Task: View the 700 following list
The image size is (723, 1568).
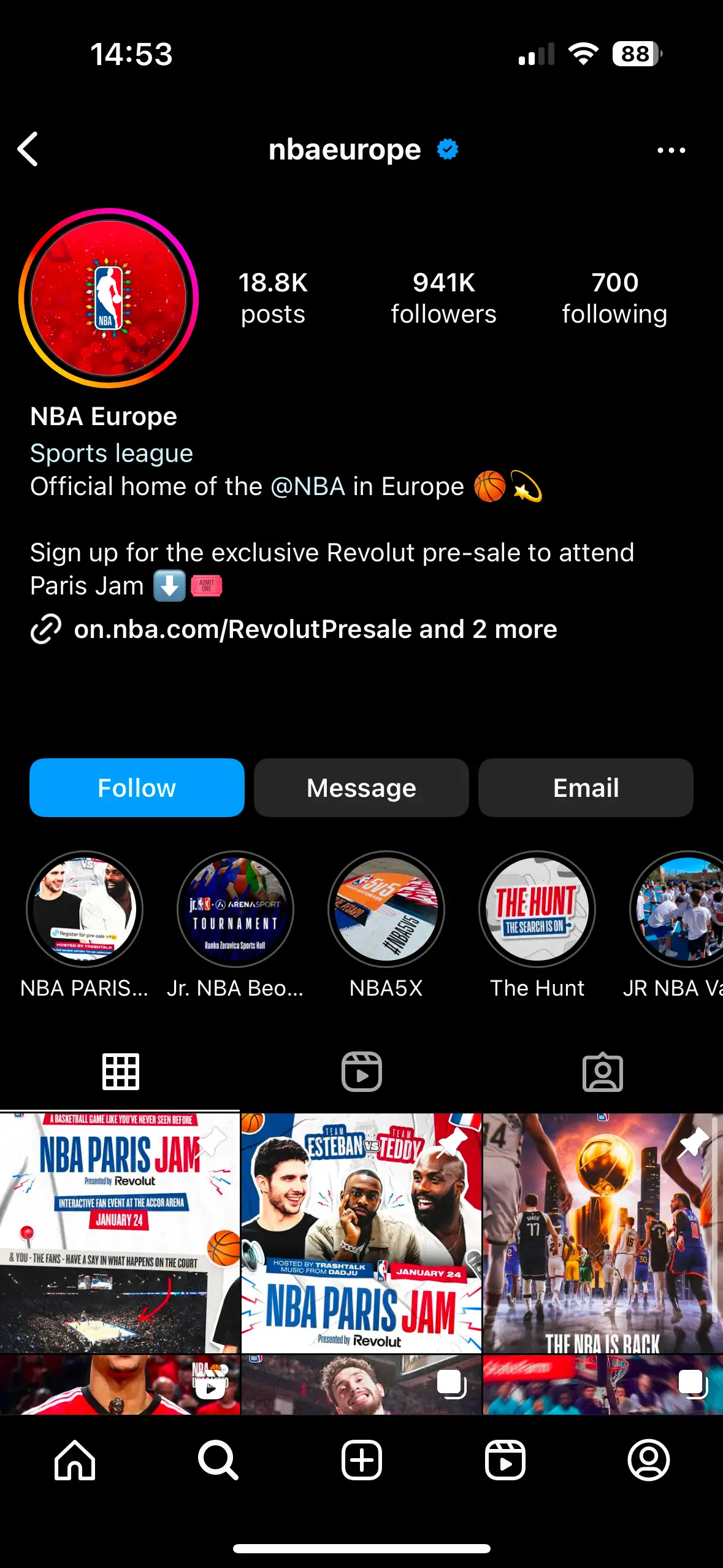Action: coord(614,298)
